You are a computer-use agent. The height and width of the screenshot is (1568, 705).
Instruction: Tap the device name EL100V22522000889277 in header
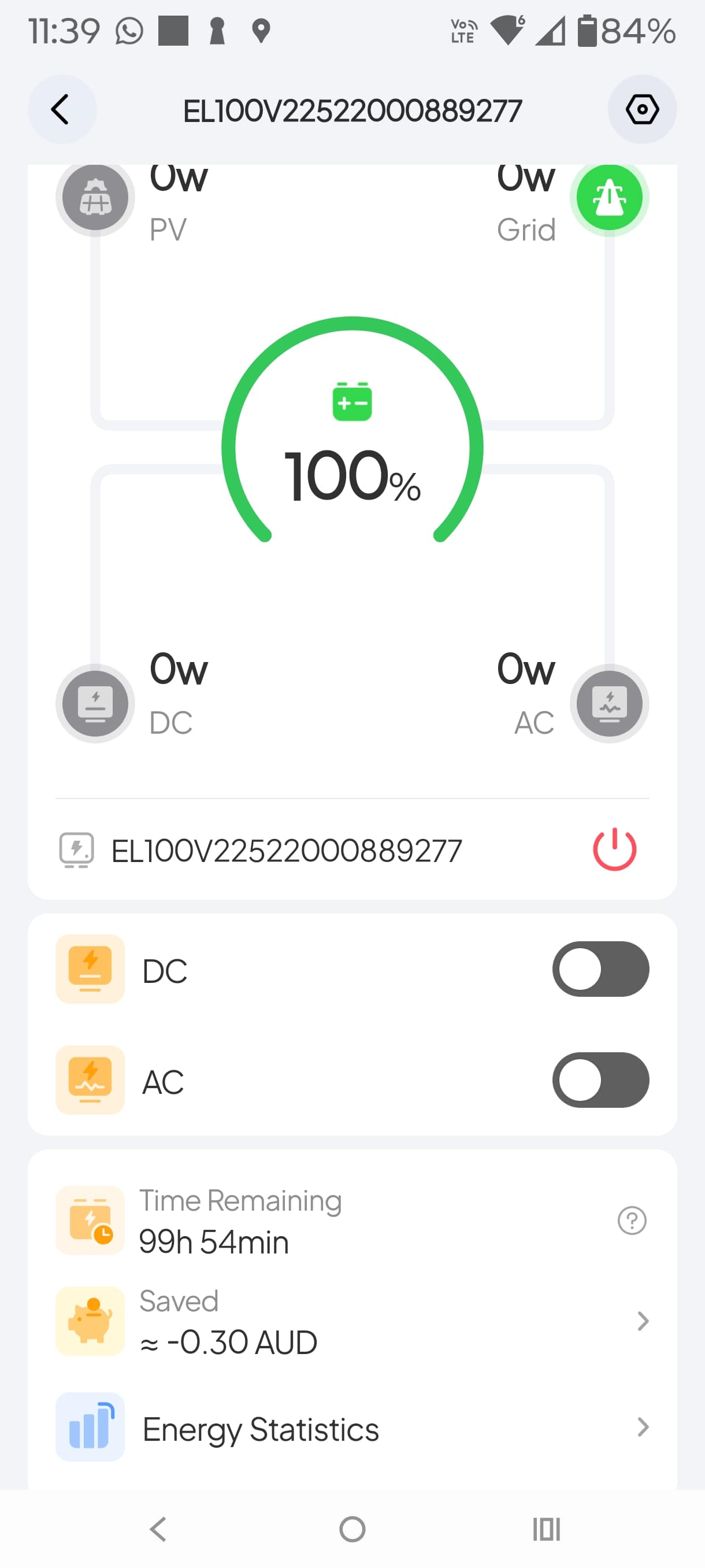352,110
